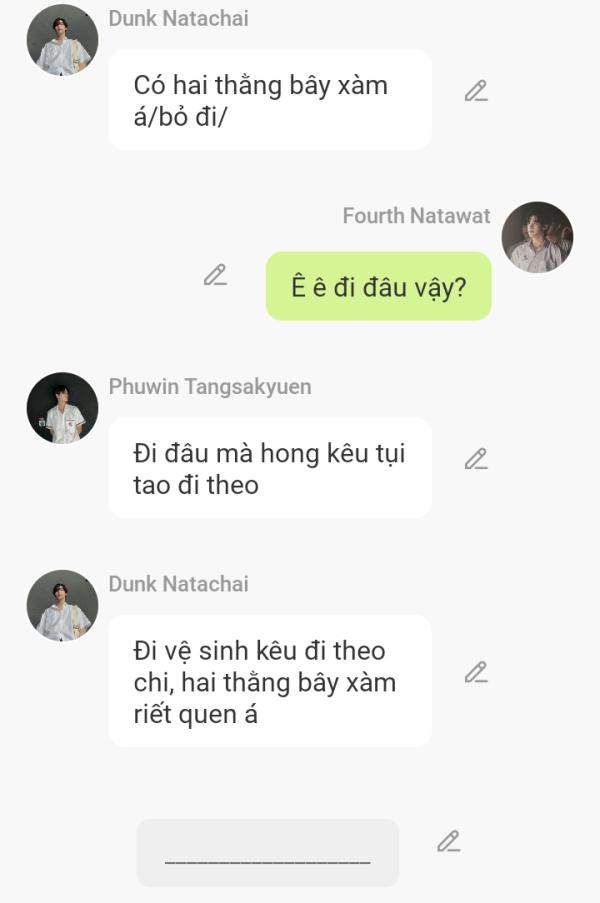Open Fourth Natawat's profile picture

[537, 237]
